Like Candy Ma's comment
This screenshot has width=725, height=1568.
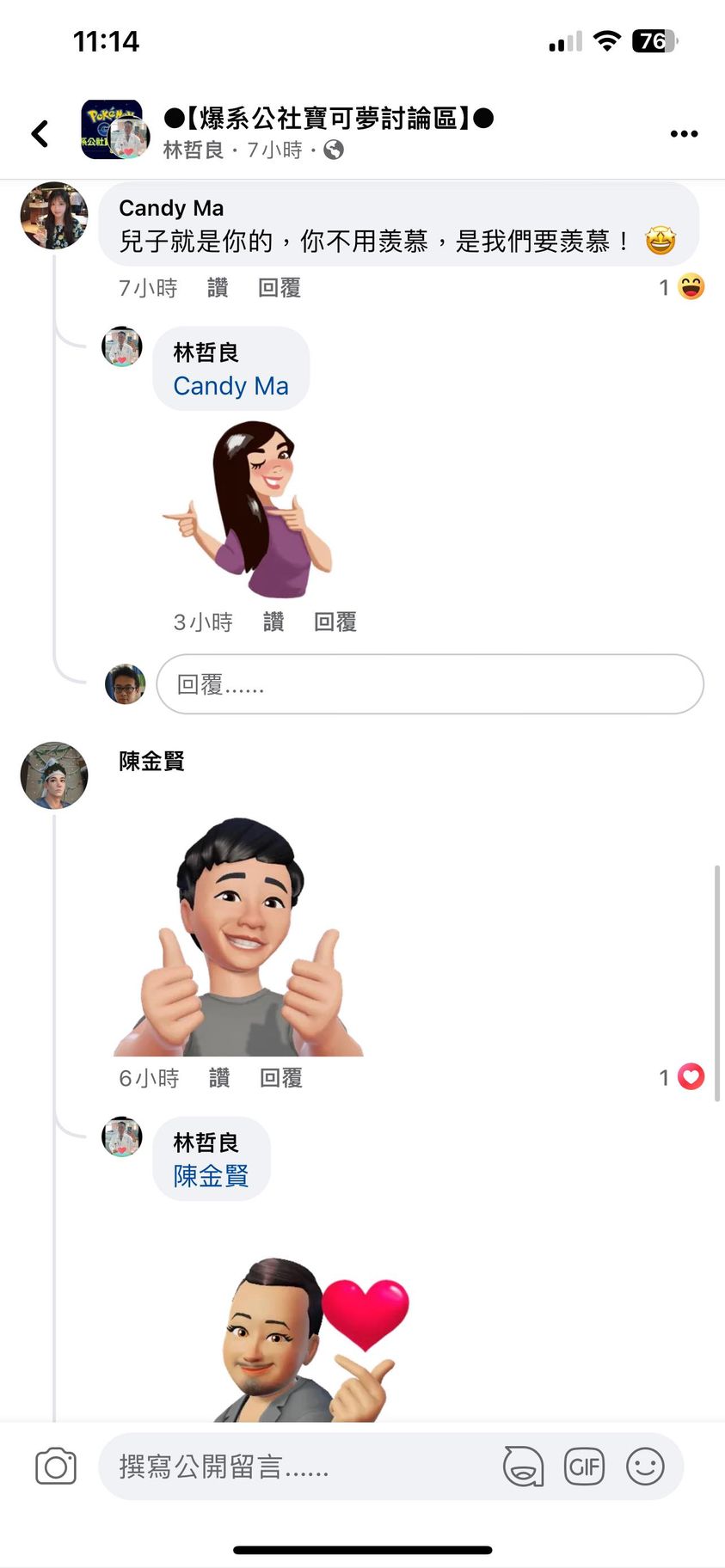pyautogui.click(x=218, y=288)
